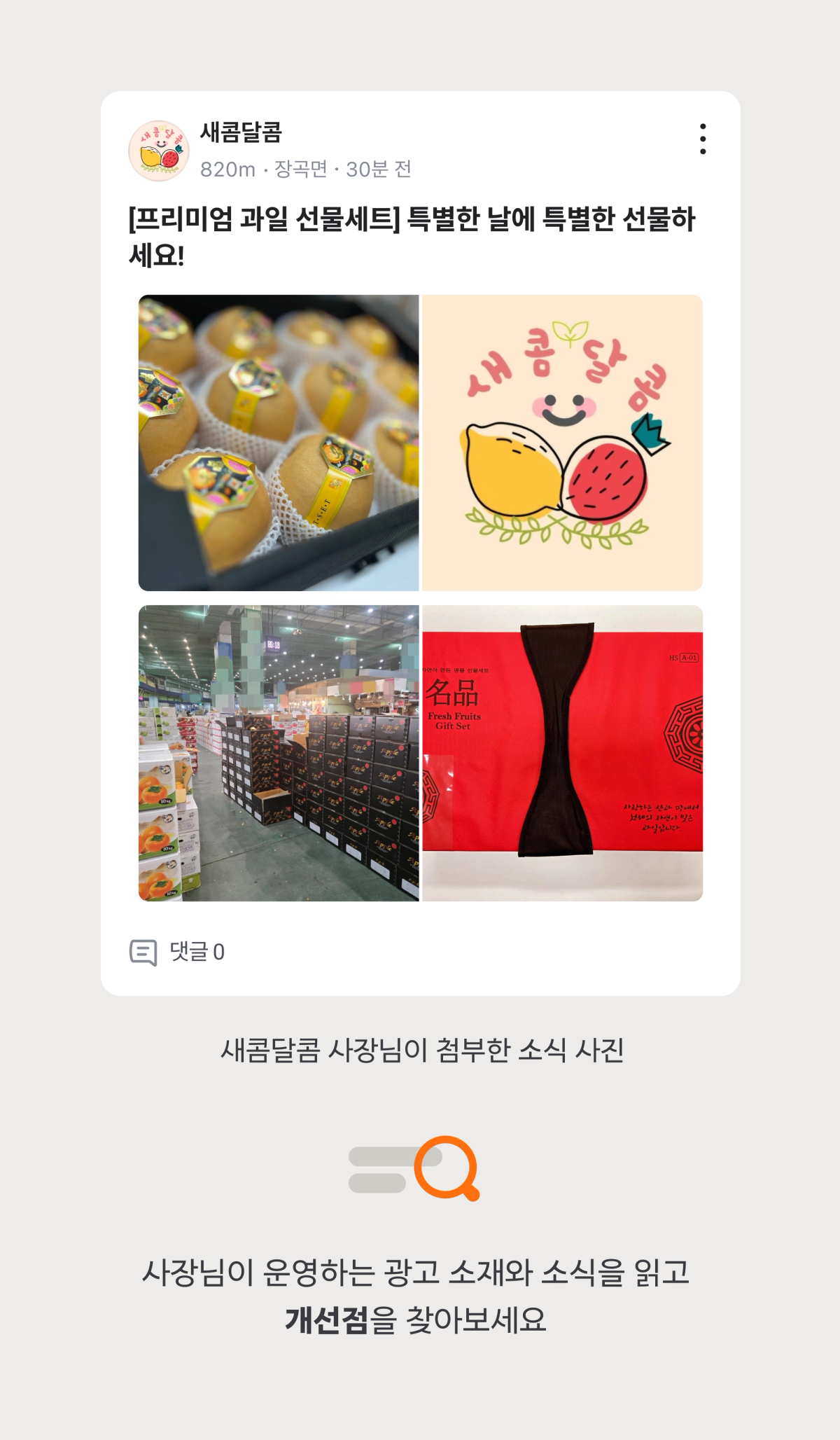
Task: Open the post options three-dot menu
Action: 703,138
